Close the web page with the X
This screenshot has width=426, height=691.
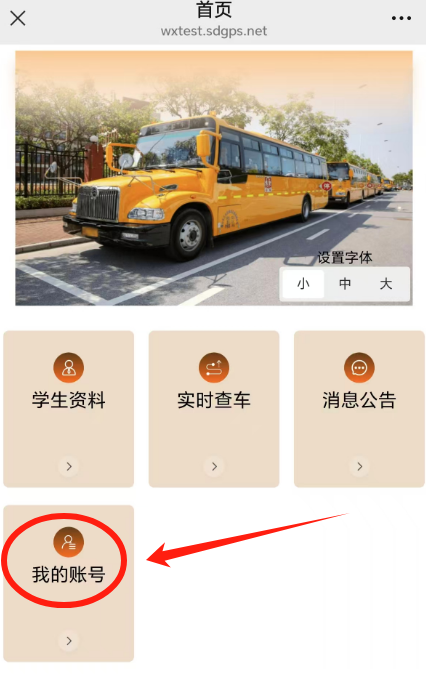coord(18,18)
